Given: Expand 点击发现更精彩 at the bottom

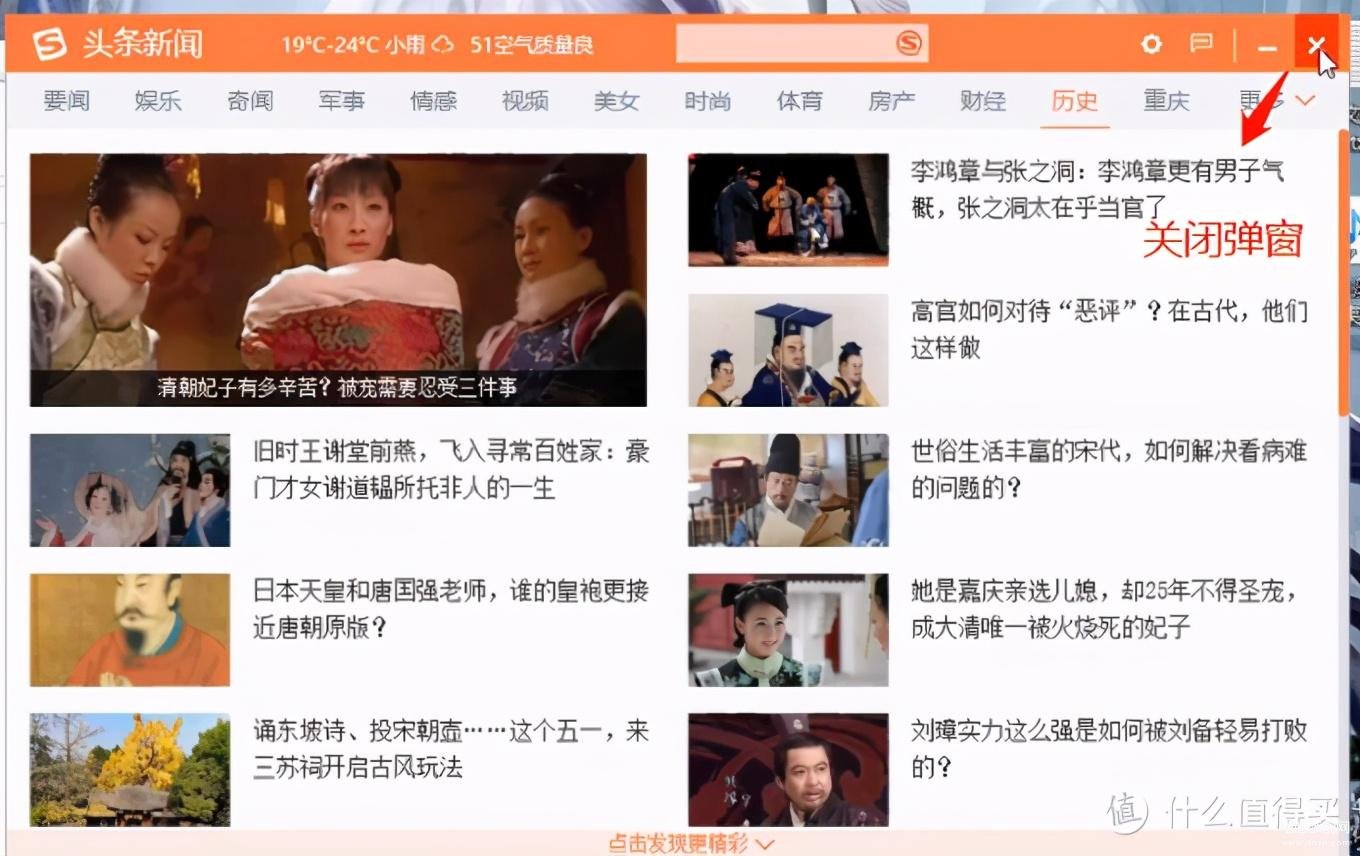Looking at the screenshot, I should pos(690,843).
